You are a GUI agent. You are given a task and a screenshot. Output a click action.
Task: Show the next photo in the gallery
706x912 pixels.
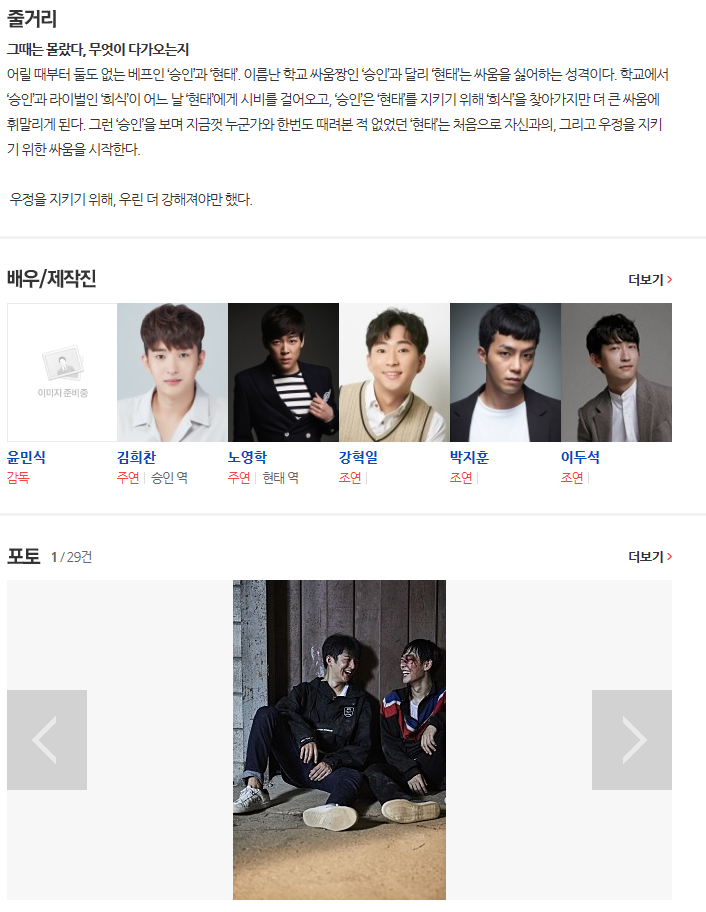tap(632, 740)
